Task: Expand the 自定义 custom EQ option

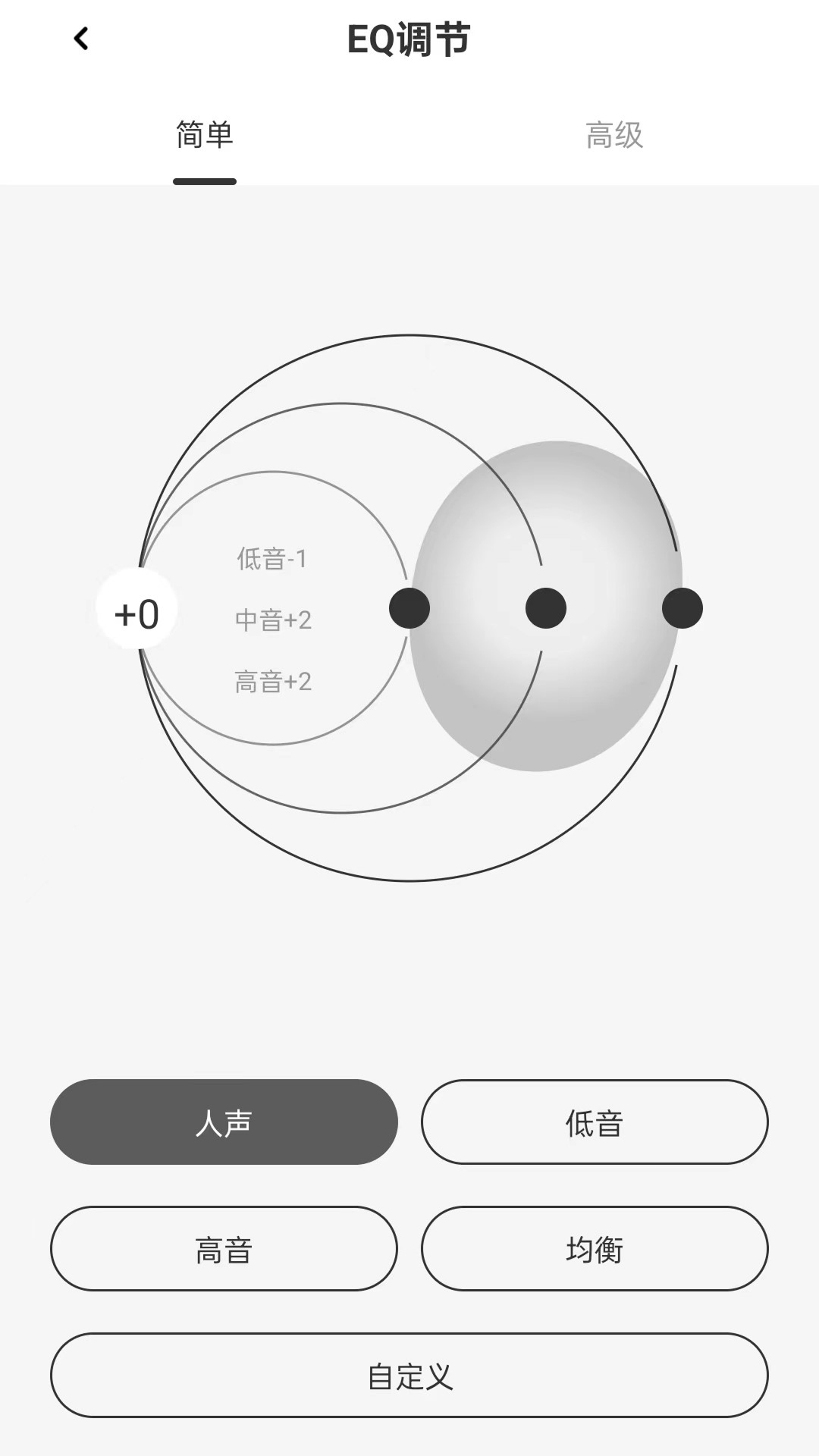Action: [x=409, y=1375]
